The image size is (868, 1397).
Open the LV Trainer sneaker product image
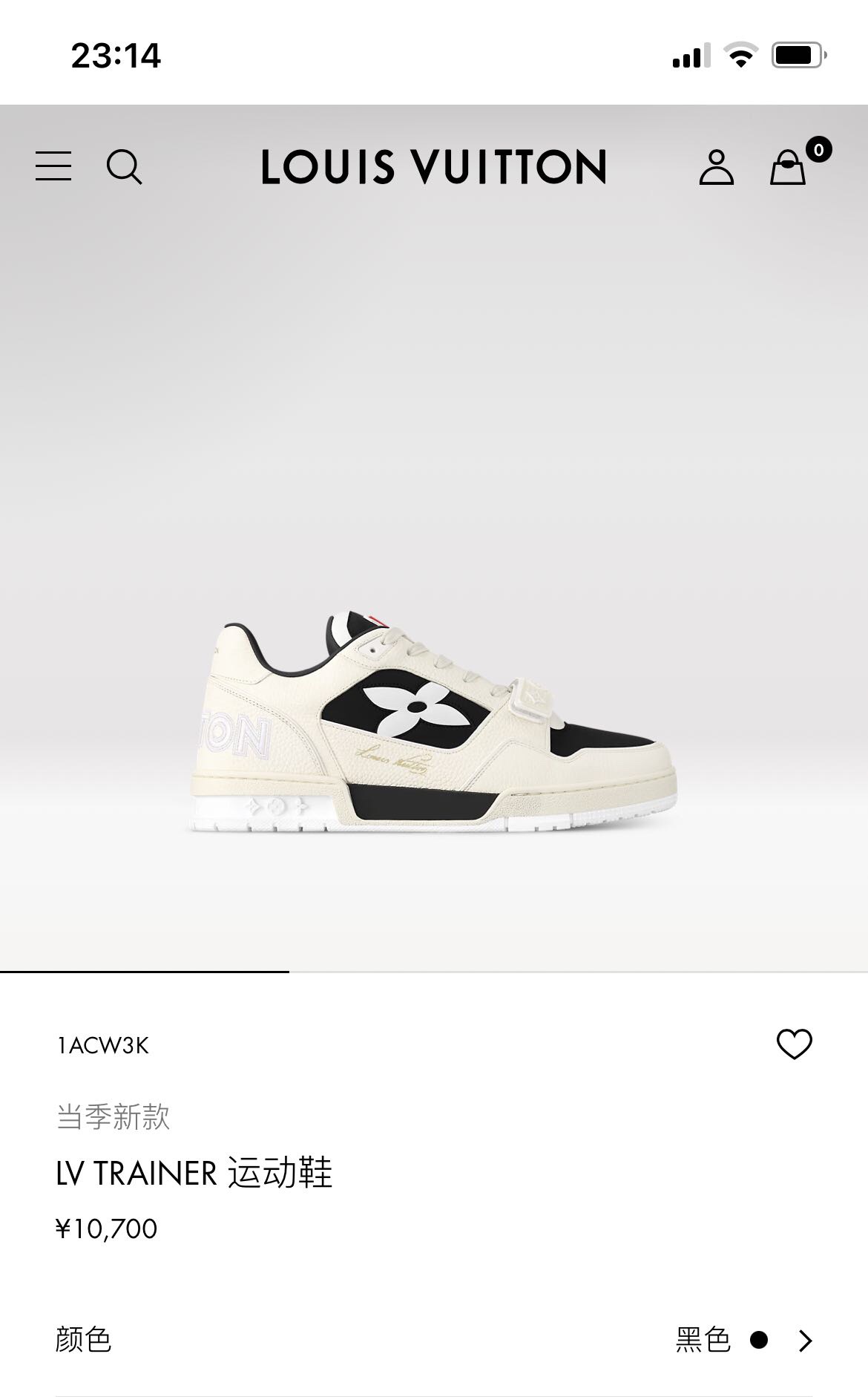tap(434, 722)
